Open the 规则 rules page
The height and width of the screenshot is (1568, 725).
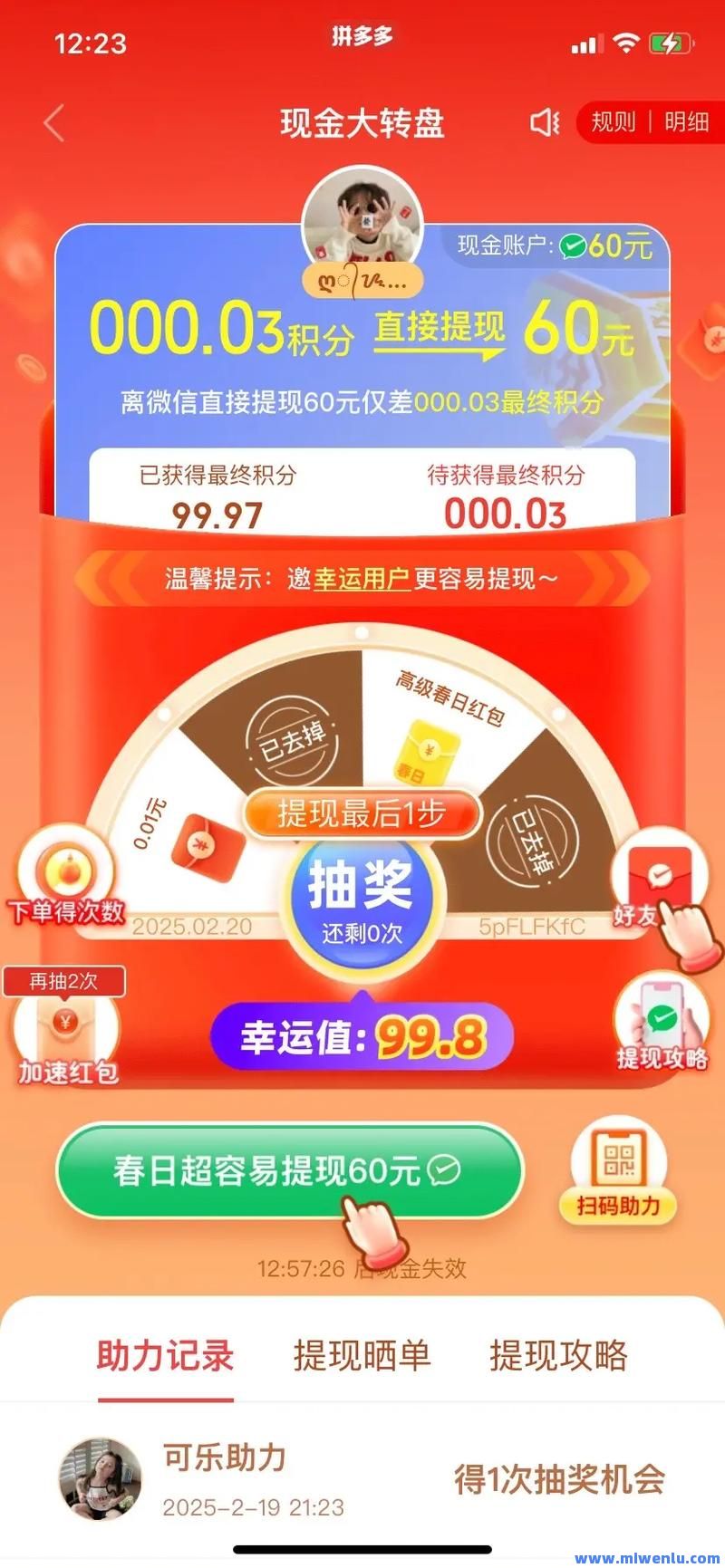tap(614, 122)
